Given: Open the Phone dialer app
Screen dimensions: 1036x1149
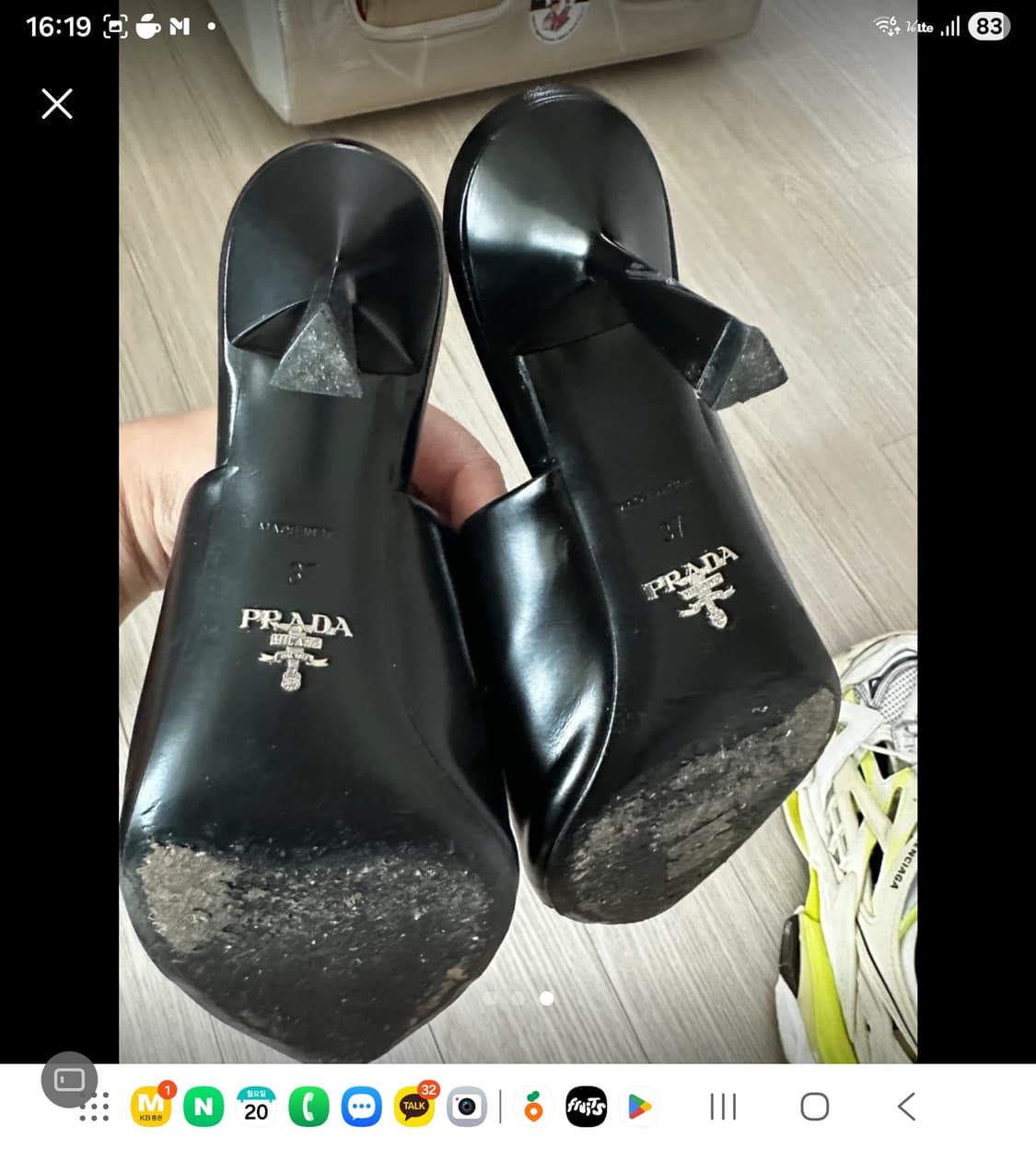Looking at the screenshot, I should pyautogui.click(x=308, y=1106).
